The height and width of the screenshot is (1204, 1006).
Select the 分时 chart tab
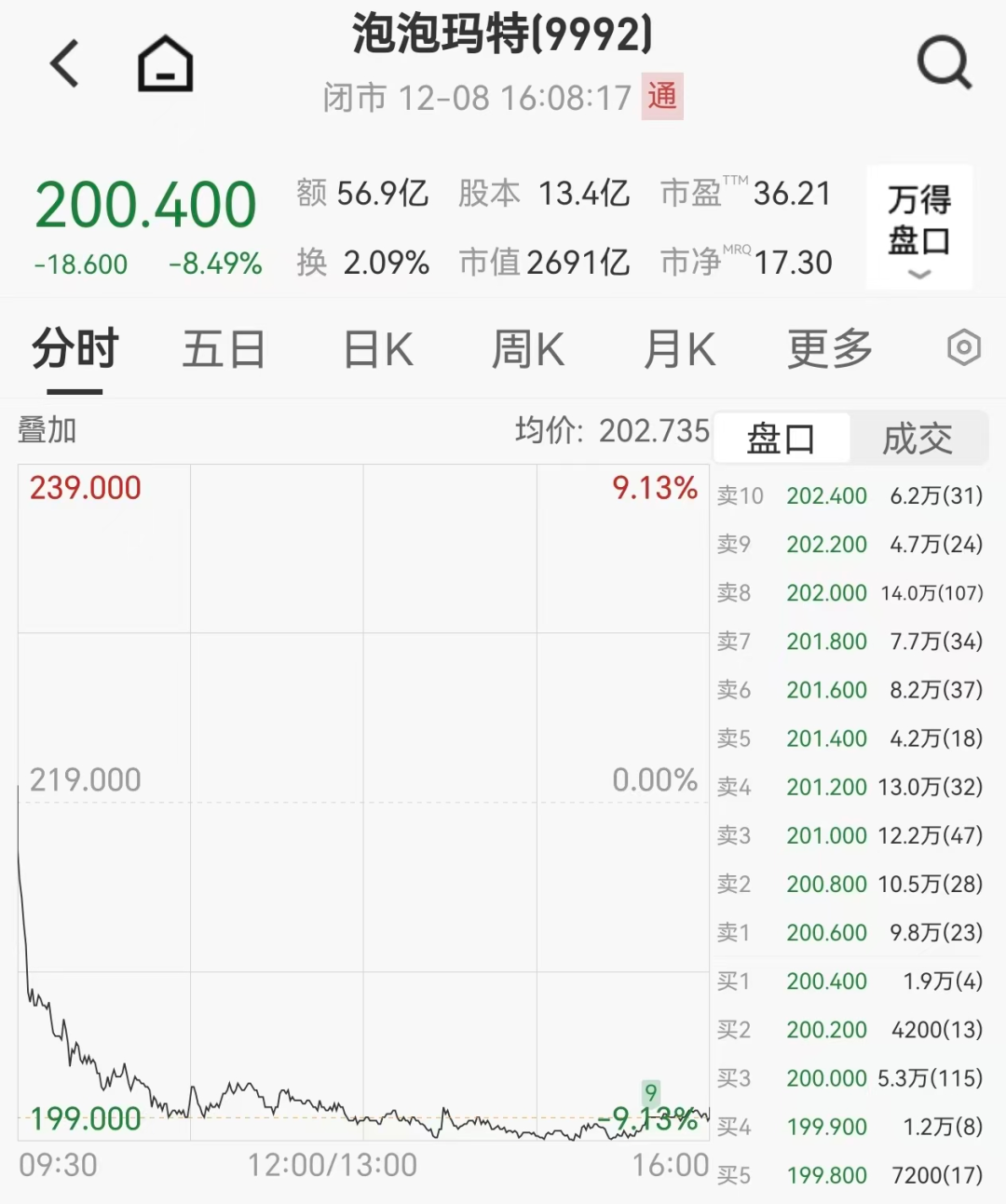tap(75, 350)
